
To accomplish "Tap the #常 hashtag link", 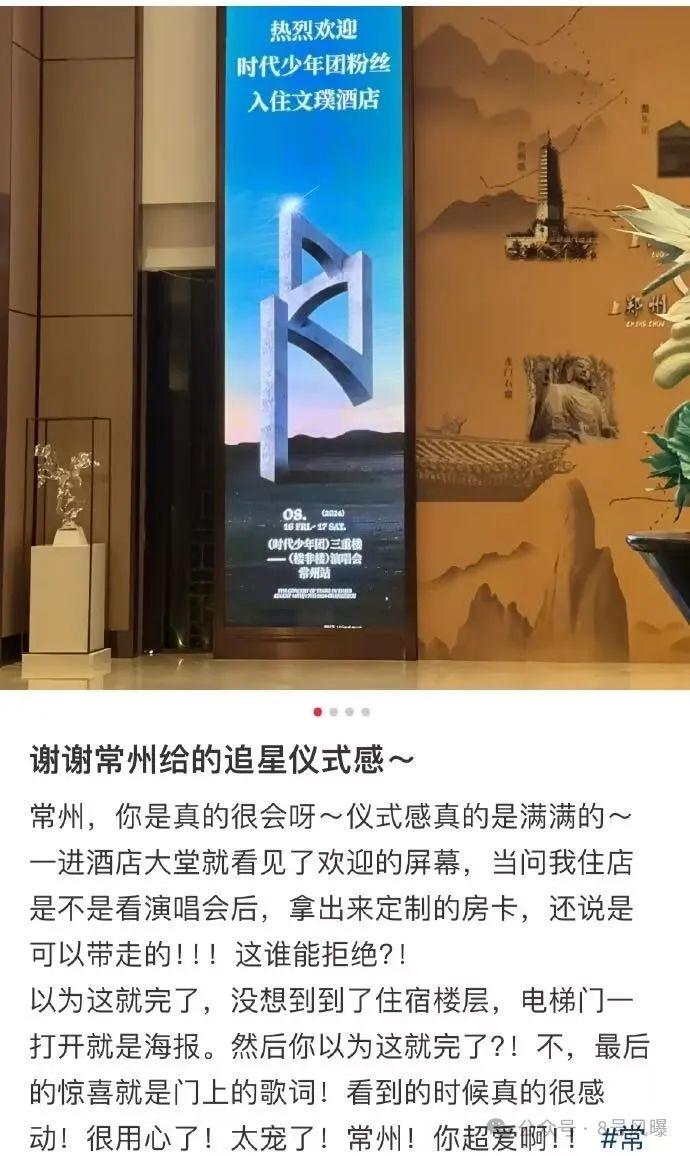I will (x=621, y=1137).
